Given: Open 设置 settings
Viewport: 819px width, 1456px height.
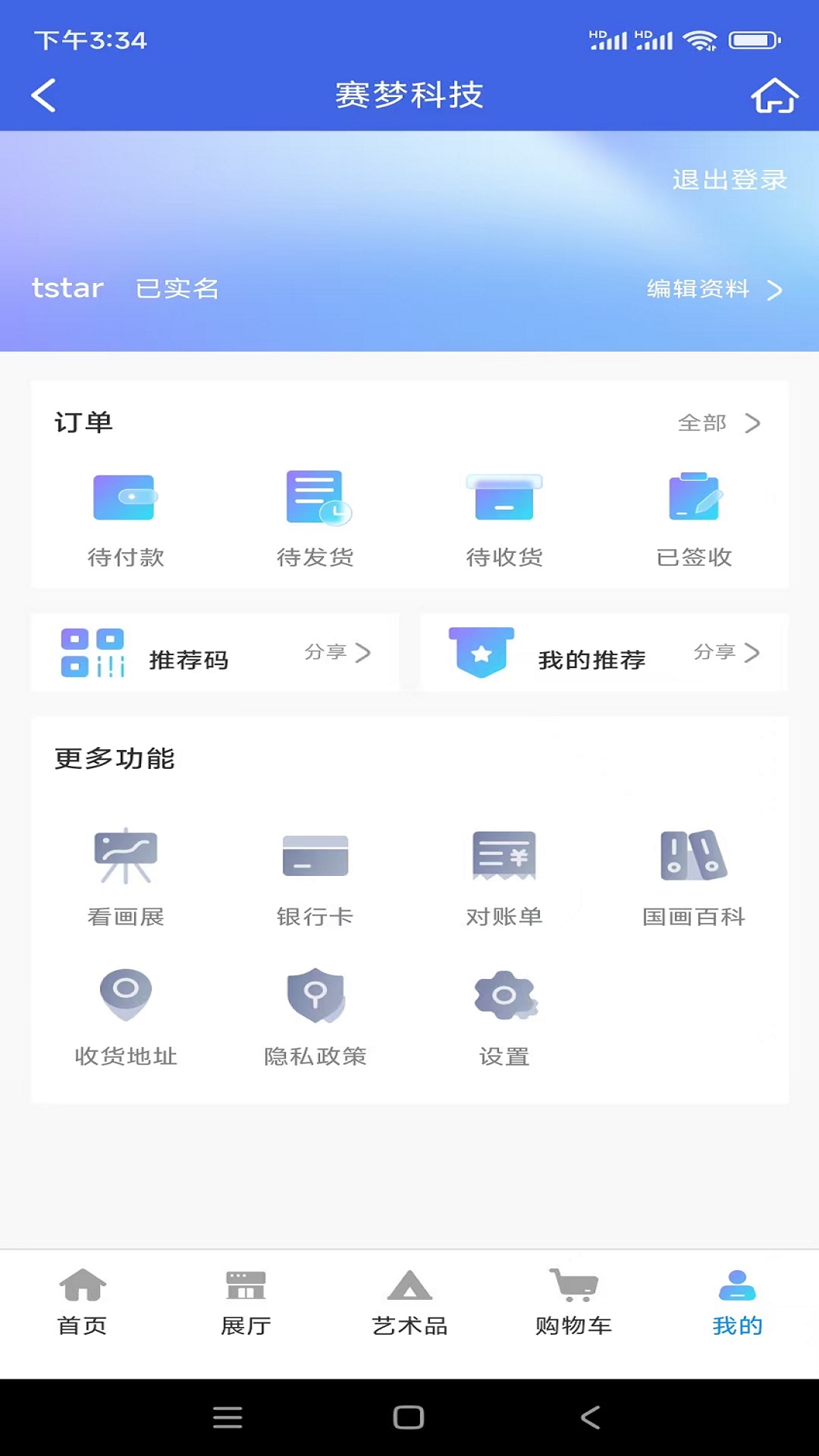Looking at the screenshot, I should coord(504,1017).
